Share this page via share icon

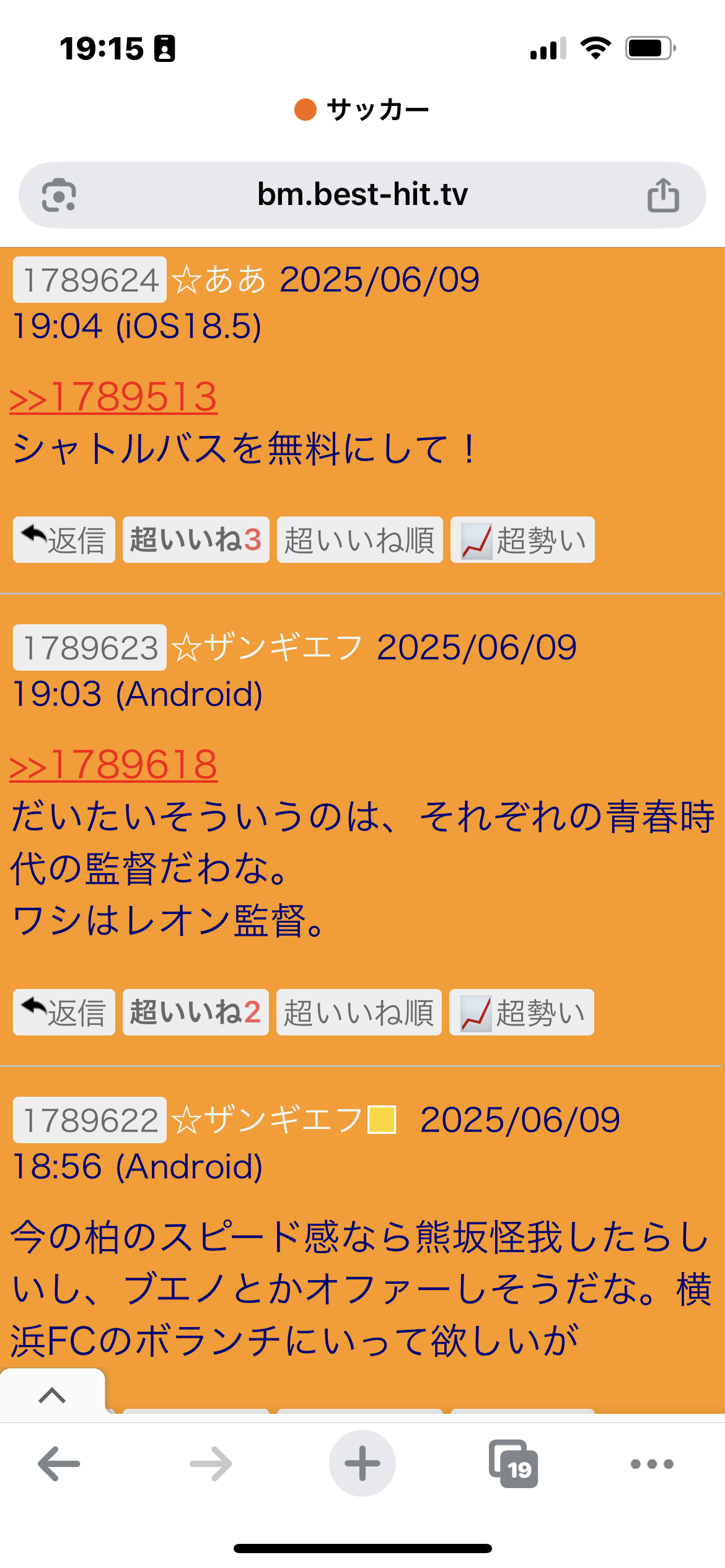tap(663, 195)
